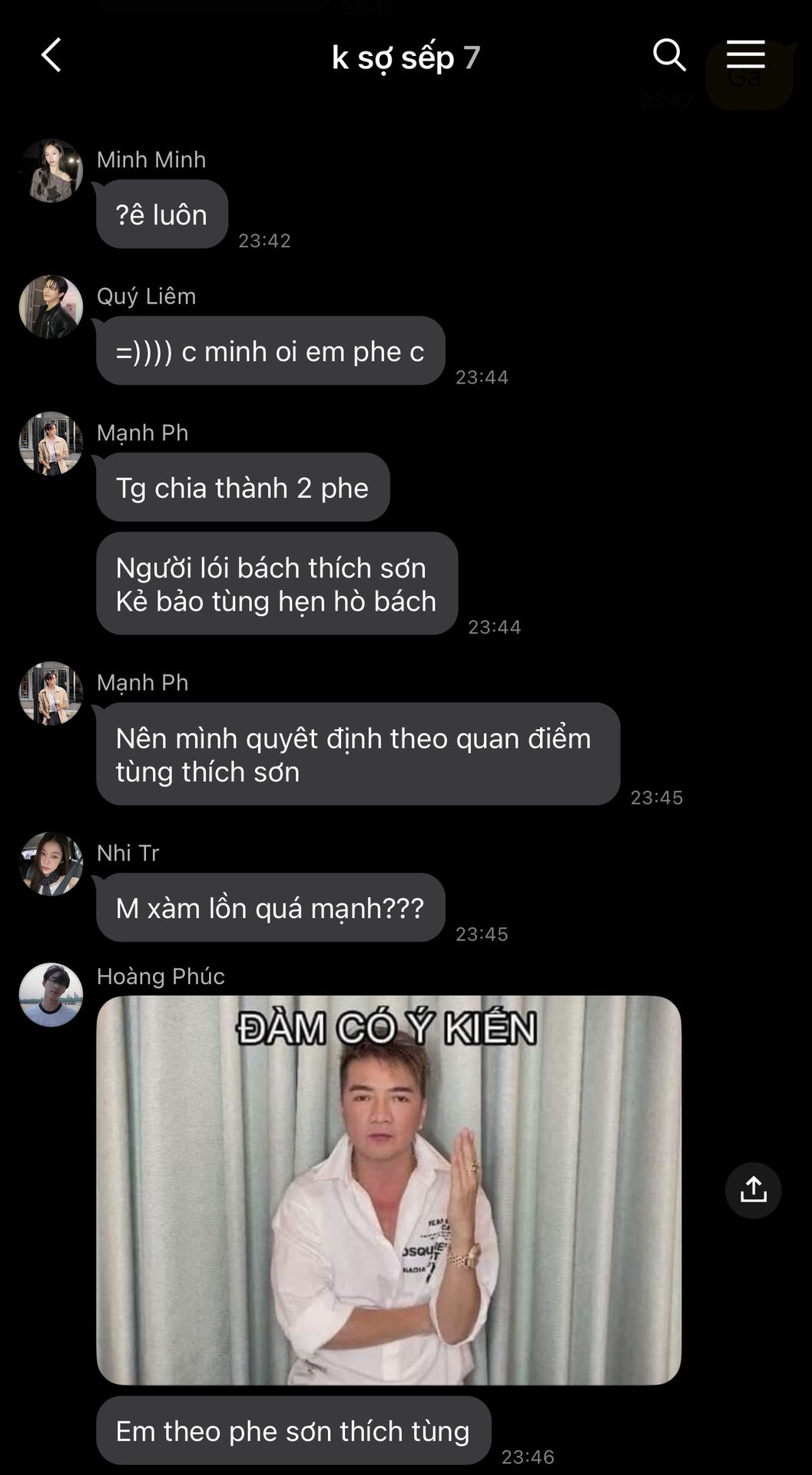Tap Nhi Tr's avatar
Screen dimensions: 812x1475
point(51,863)
